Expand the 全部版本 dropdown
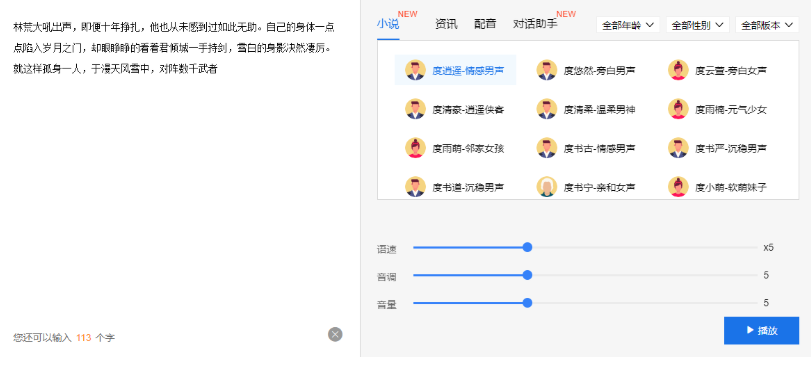The height and width of the screenshot is (370, 811). pyautogui.click(x=767, y=25)
